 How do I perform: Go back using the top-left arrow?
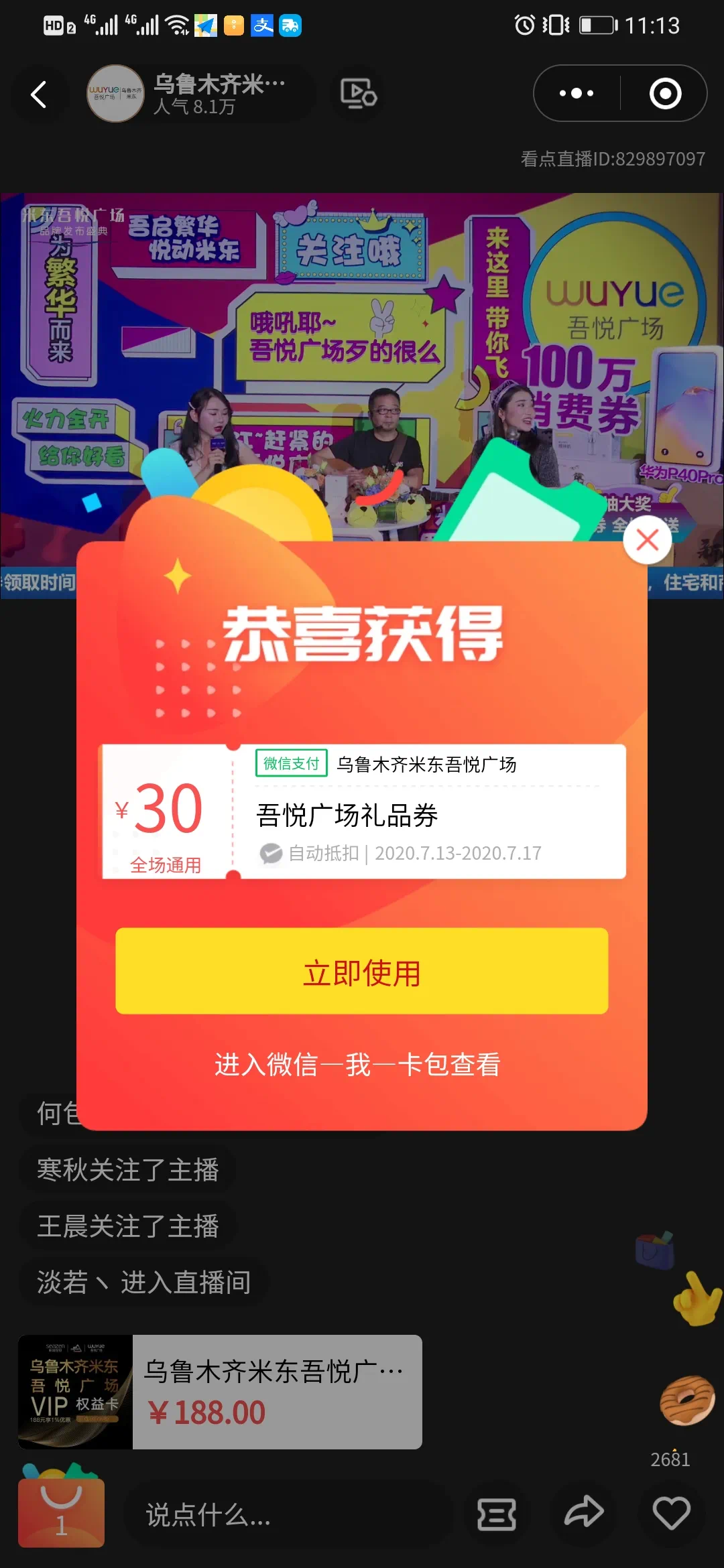[x=39, y=94]
